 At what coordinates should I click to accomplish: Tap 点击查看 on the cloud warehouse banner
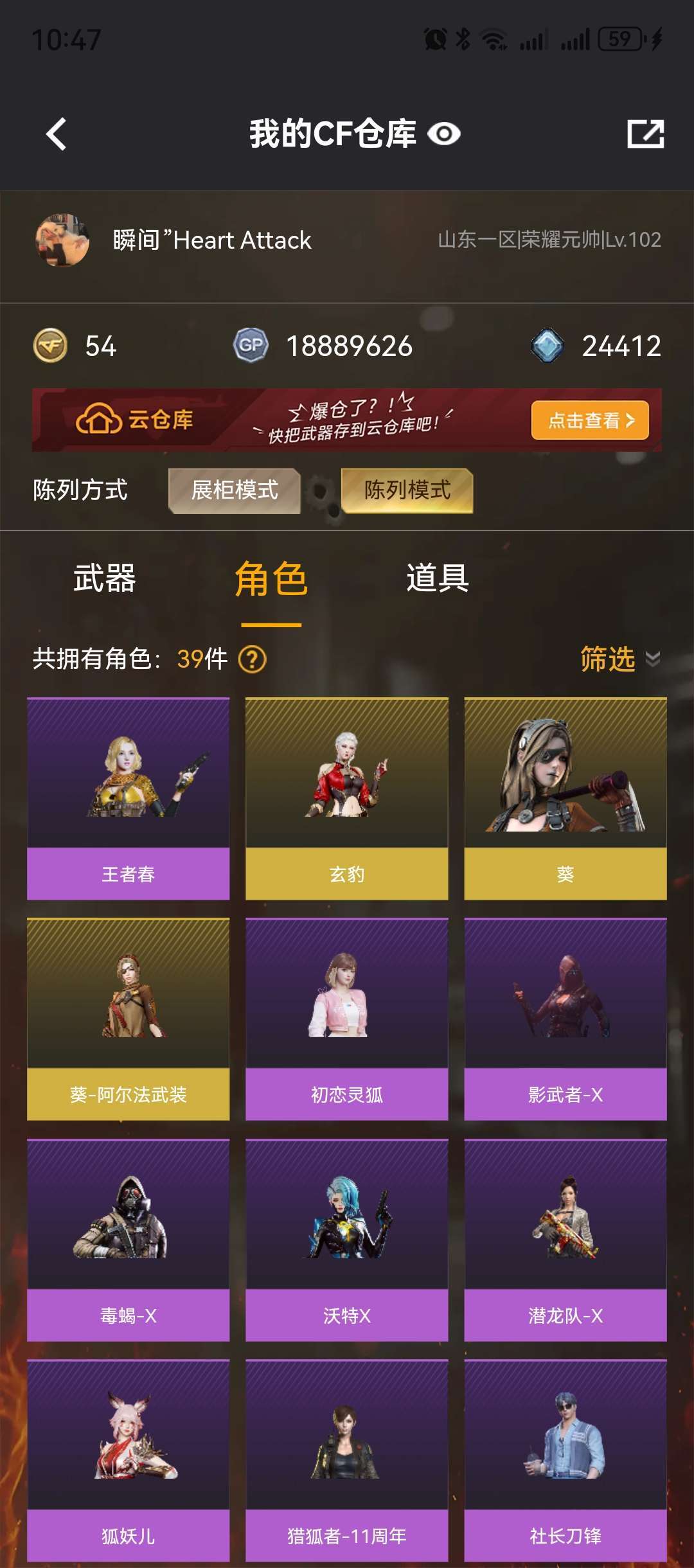(590, 420)
